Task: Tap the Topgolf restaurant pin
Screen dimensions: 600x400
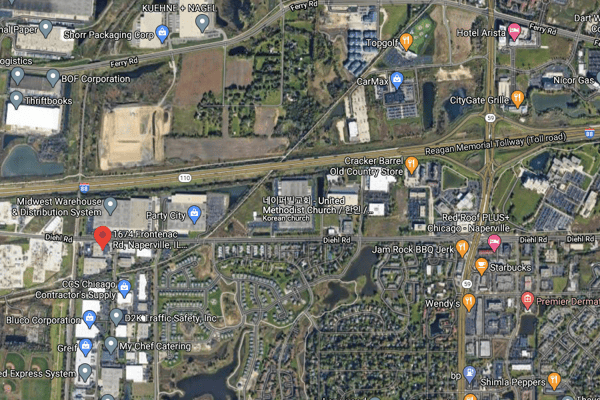Action: click(x=406, y=41)
